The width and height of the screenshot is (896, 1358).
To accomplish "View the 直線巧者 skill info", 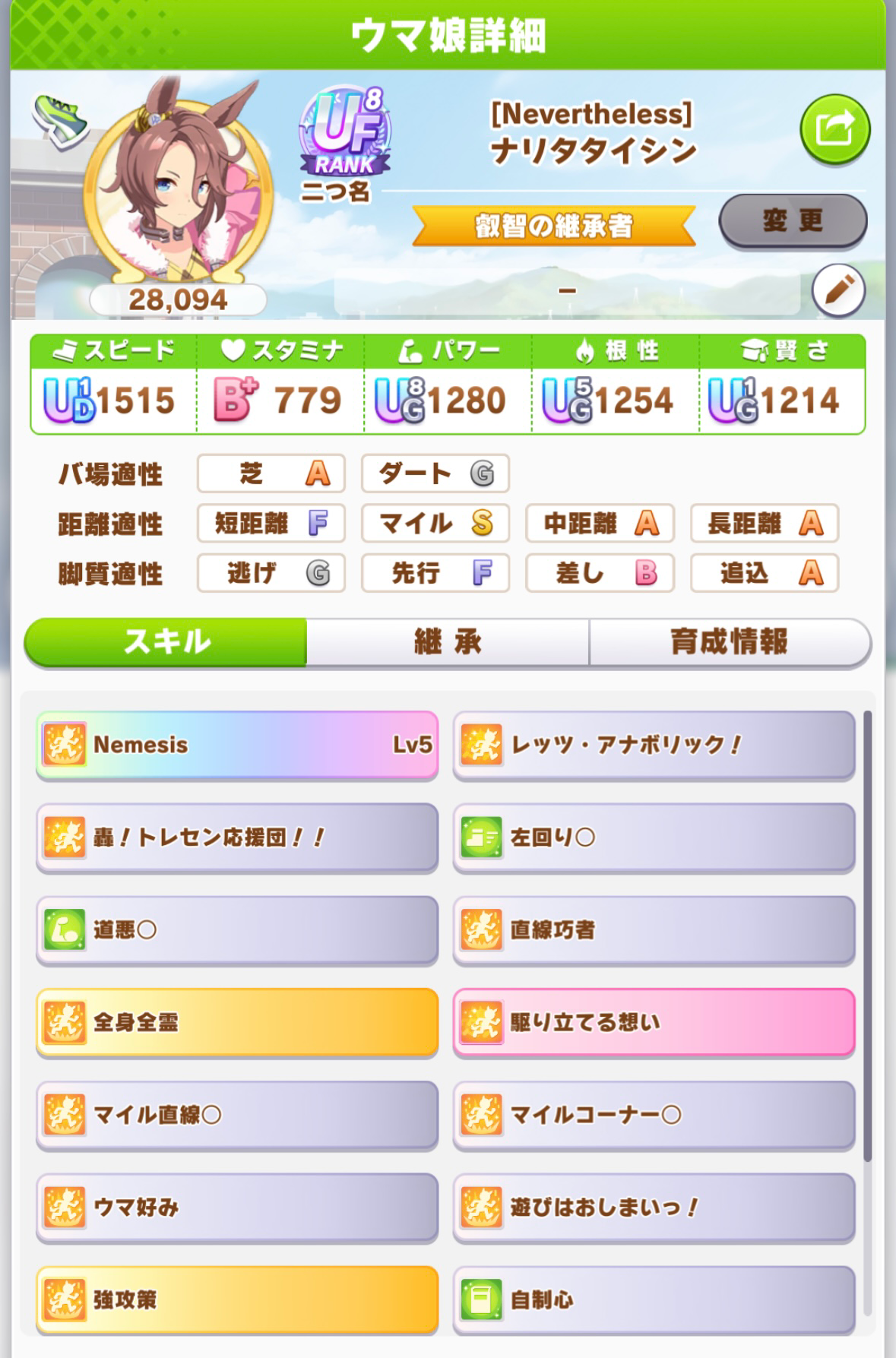I will click(654, 930).
